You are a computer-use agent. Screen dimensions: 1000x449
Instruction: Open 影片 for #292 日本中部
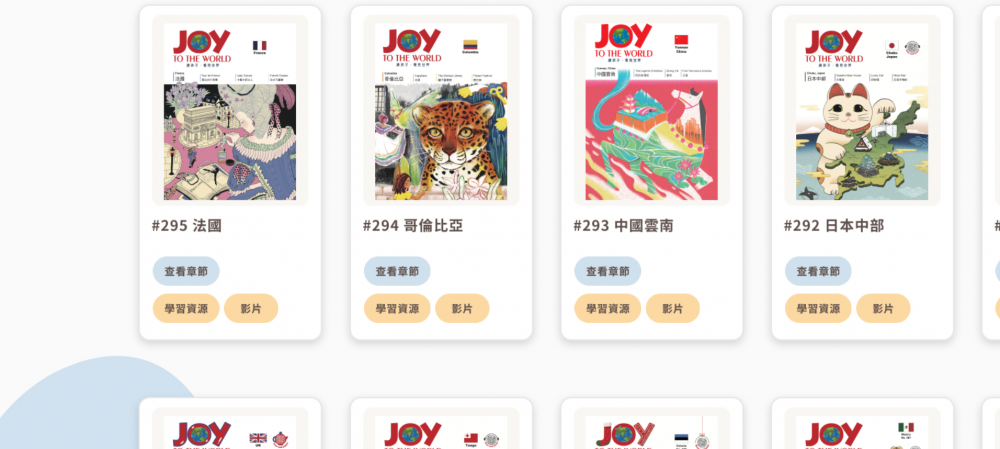tap(883, 308)
